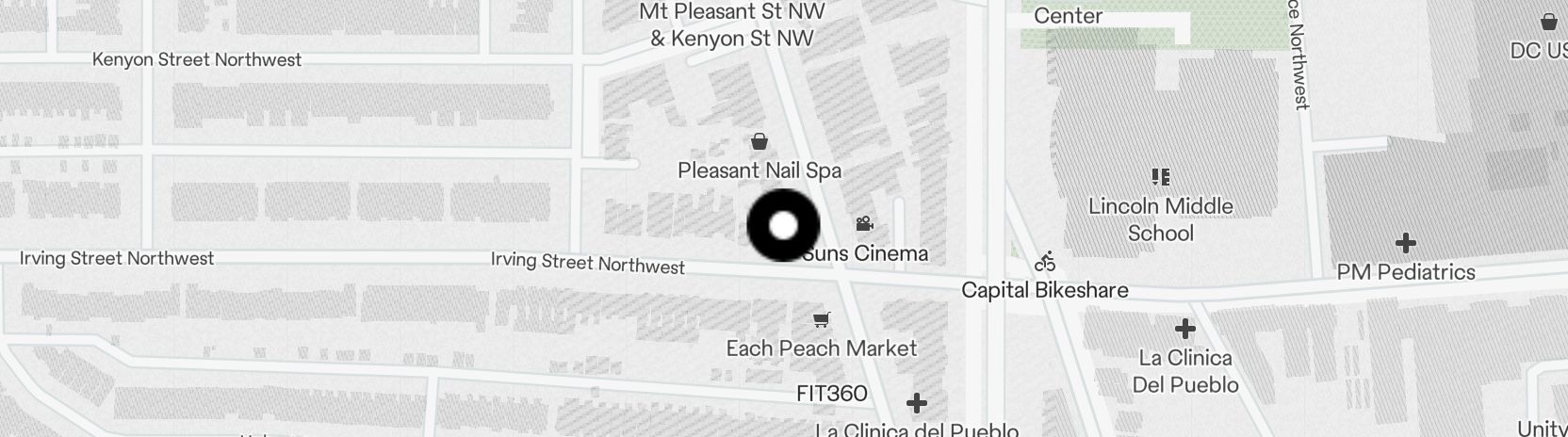This screenshot has height=437, width=1568.
Task: Tap Lincoln Middle School marker
Action: [1160, 177]
